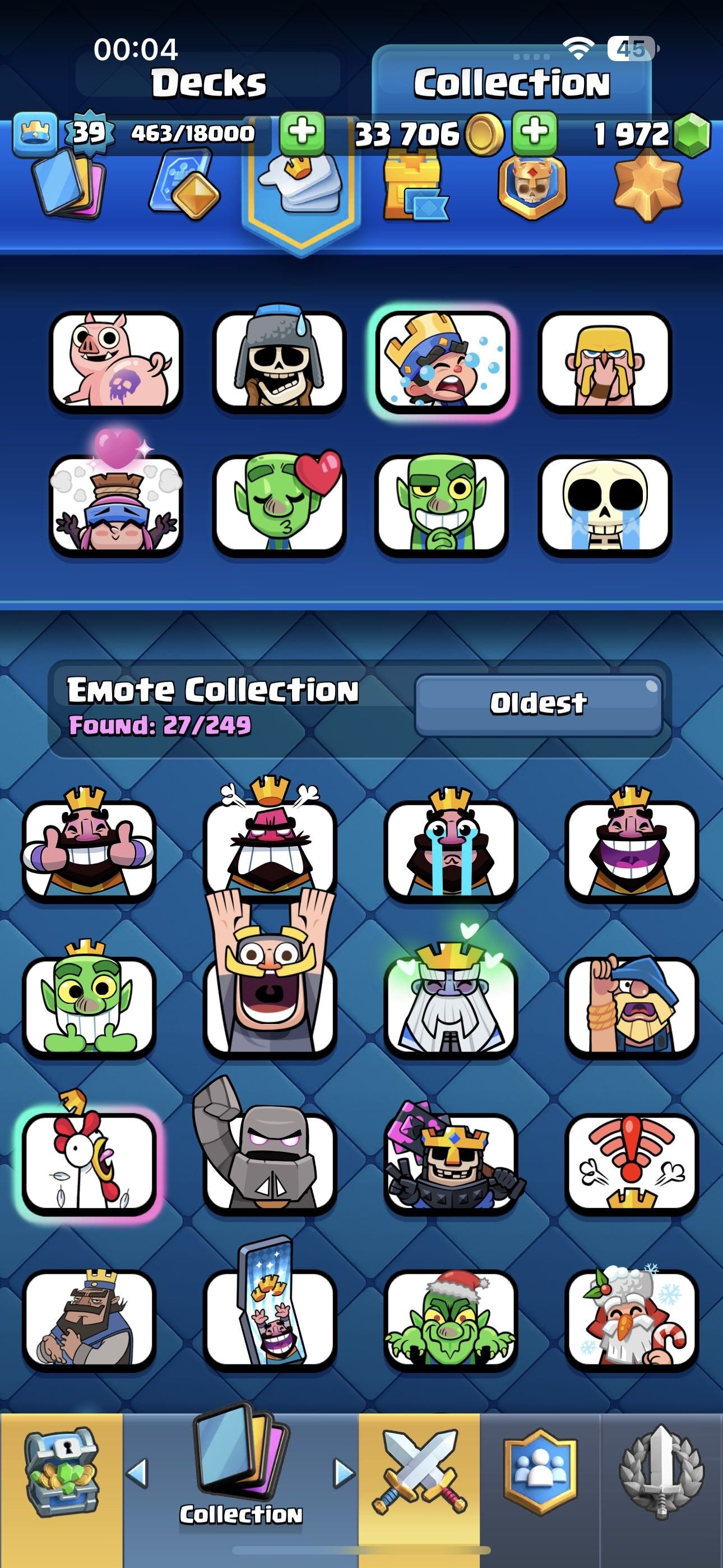Screen dimensions: 723x1568
Task: Select the sweating skeleton emote in deck
Action: (x=279, y=361)
